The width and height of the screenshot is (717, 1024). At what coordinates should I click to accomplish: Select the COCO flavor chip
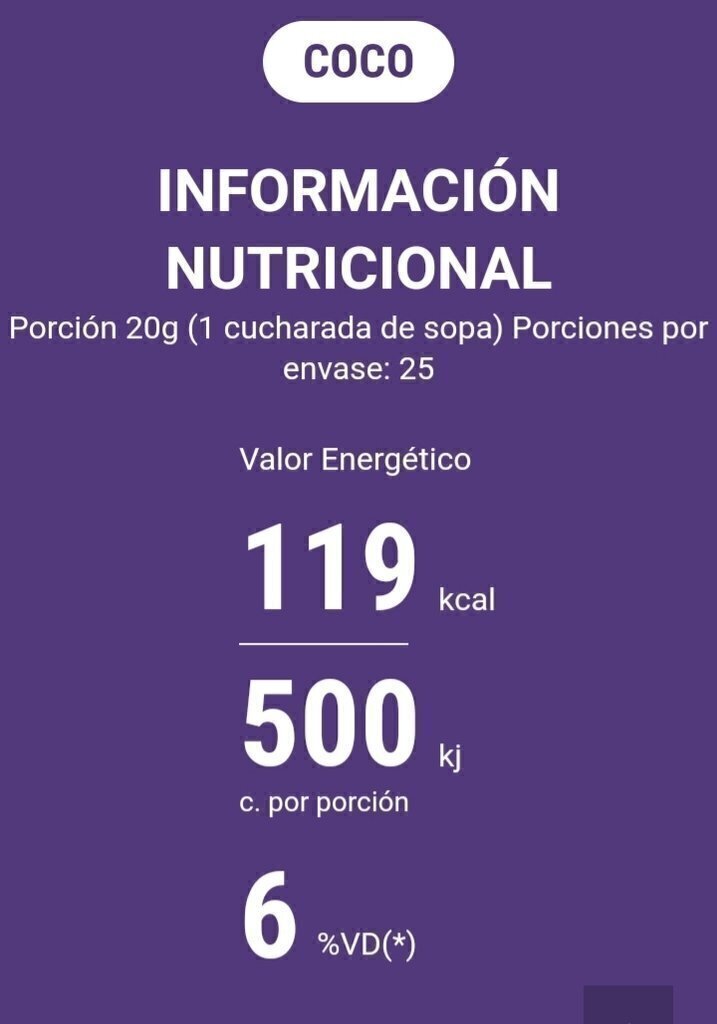pos(358,62)
